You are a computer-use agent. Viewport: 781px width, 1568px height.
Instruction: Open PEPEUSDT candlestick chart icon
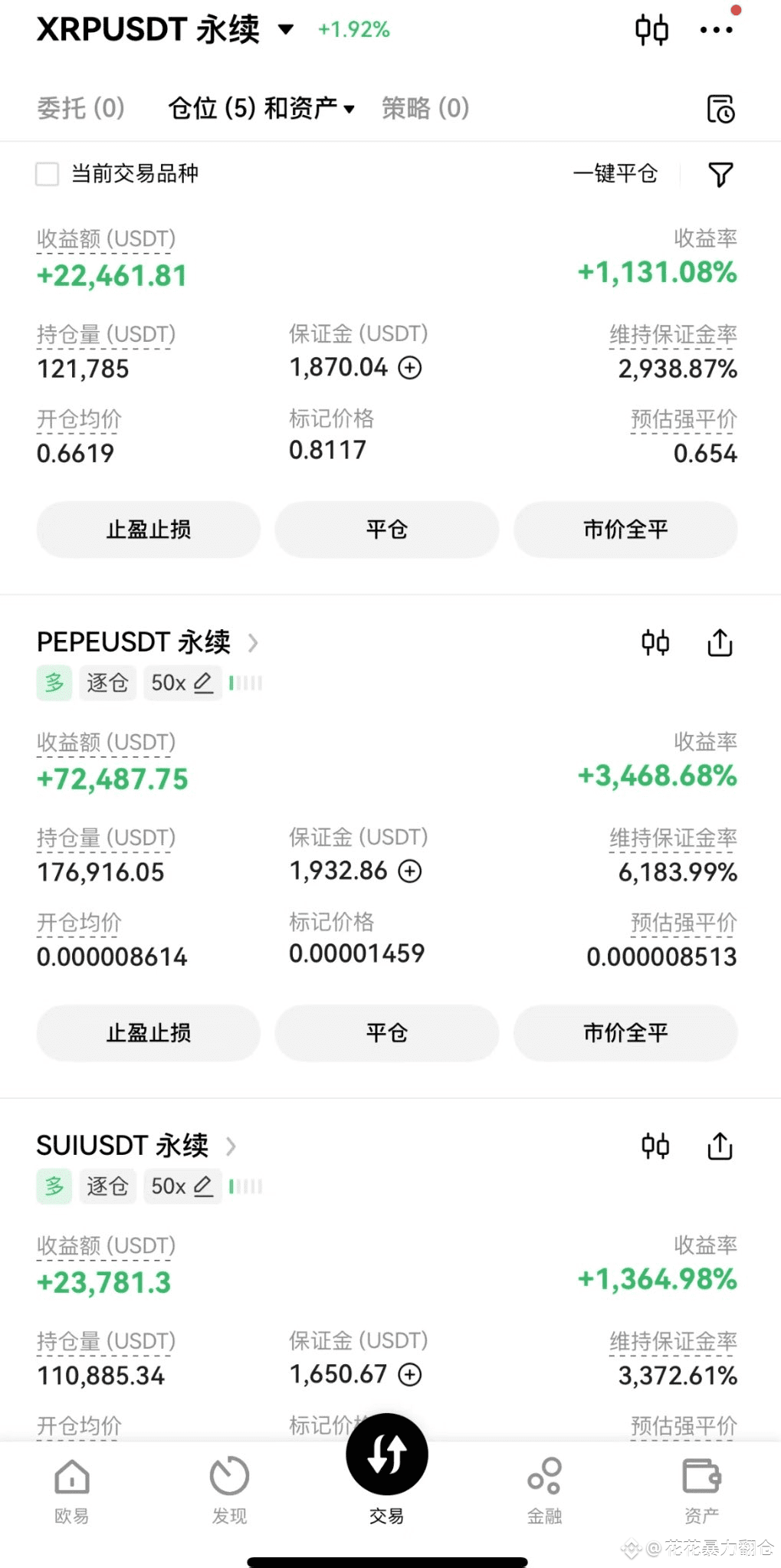[654, 643]
